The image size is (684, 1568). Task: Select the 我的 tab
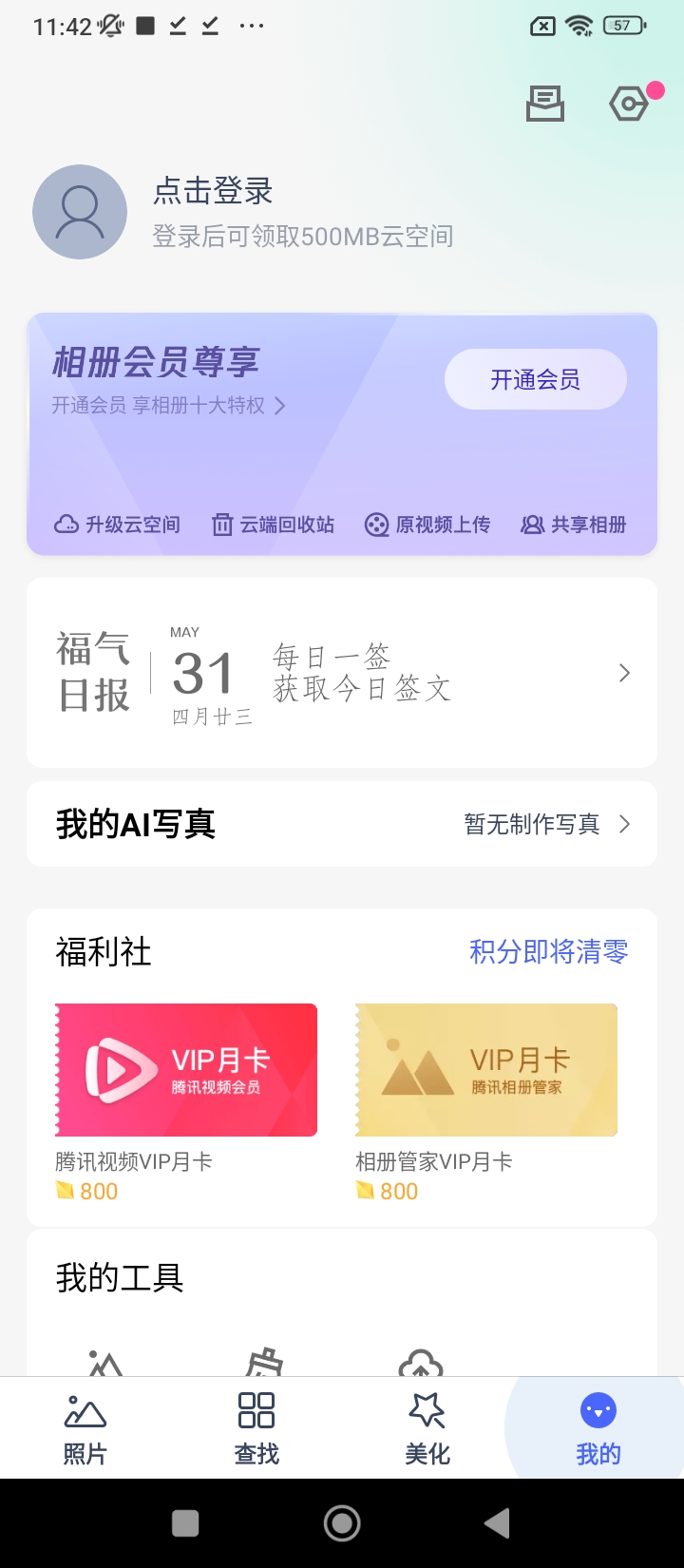598,1428
